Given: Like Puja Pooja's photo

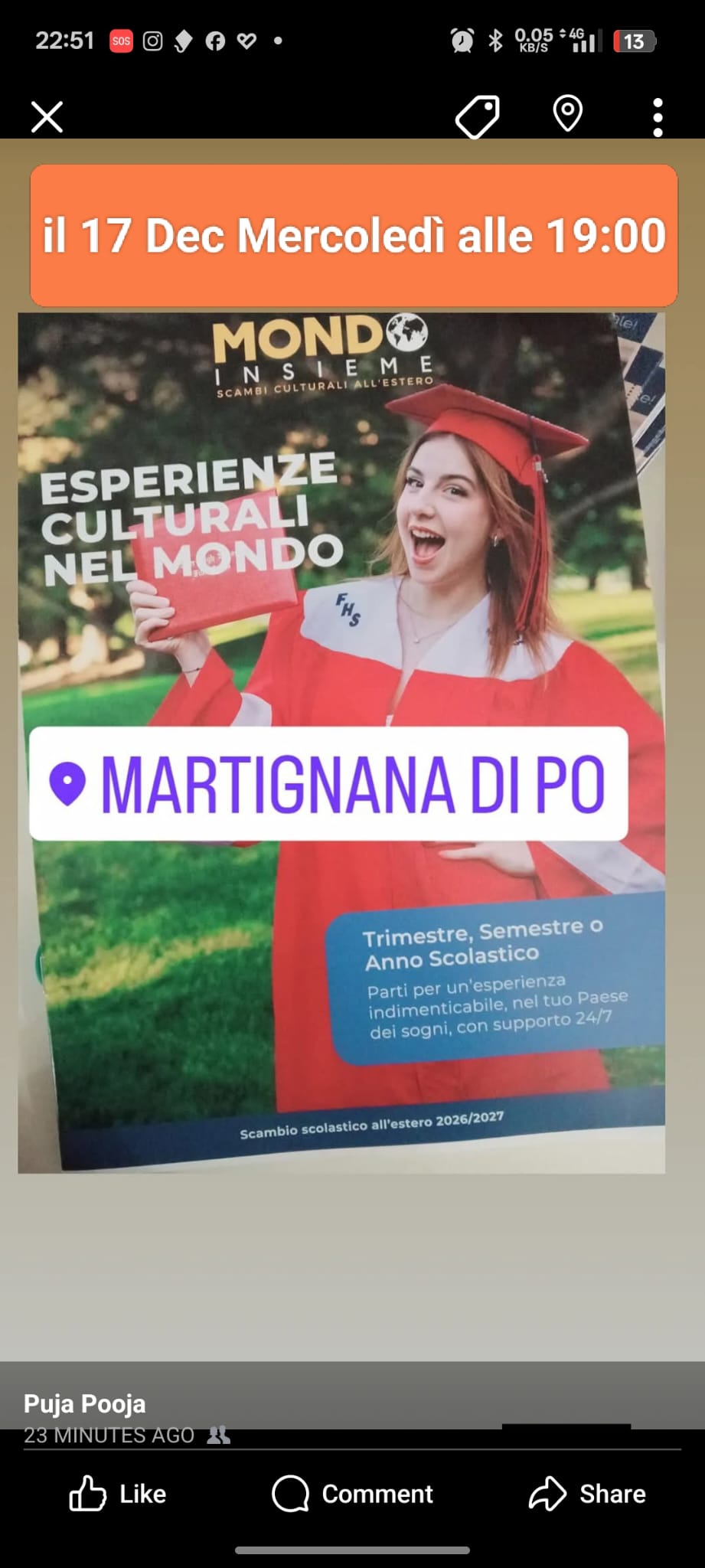Looking at the screenshot, I should click(118, 1493).
